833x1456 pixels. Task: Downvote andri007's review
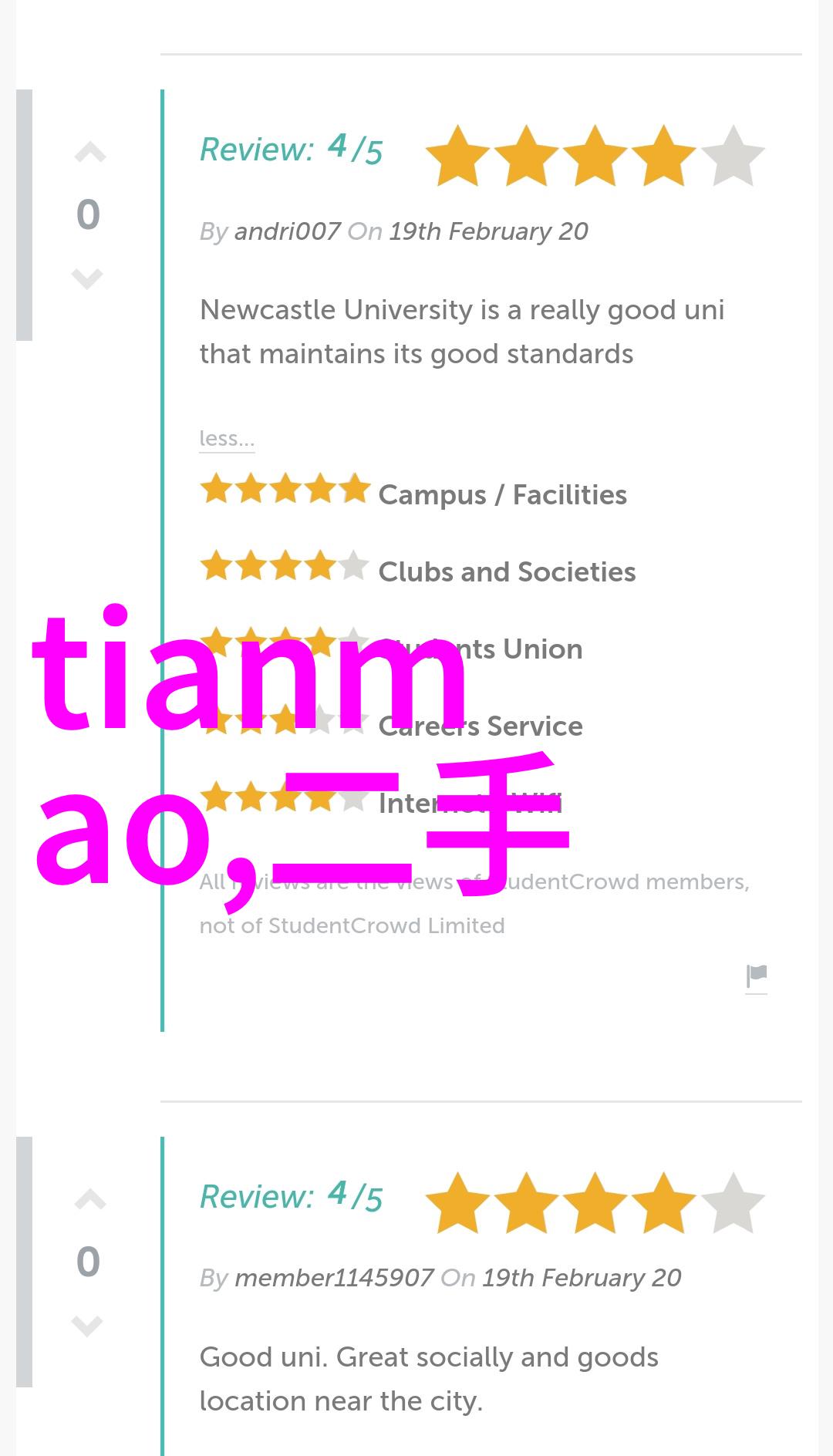(87, 278)
